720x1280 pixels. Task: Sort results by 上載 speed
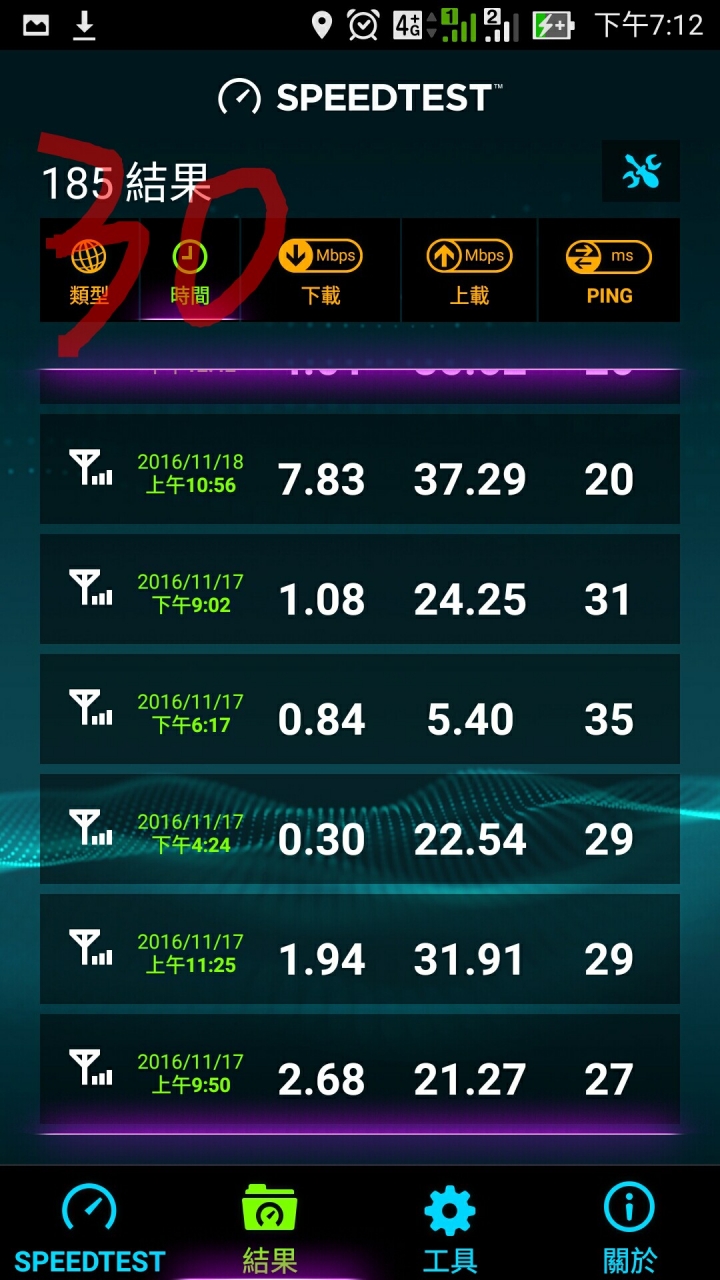point(469,270)
